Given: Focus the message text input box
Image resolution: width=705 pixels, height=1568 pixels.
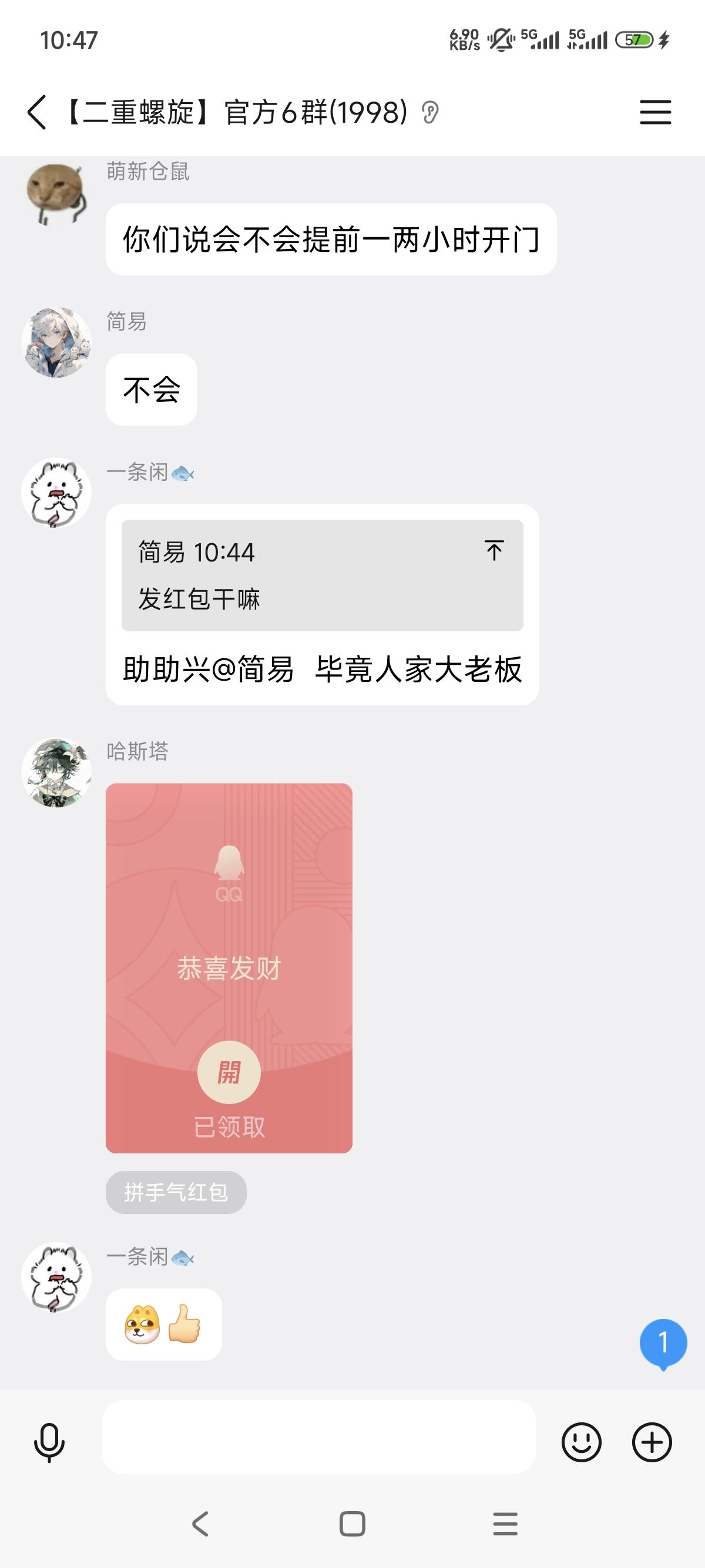Looking at the screenshot, I should 318,1437.
